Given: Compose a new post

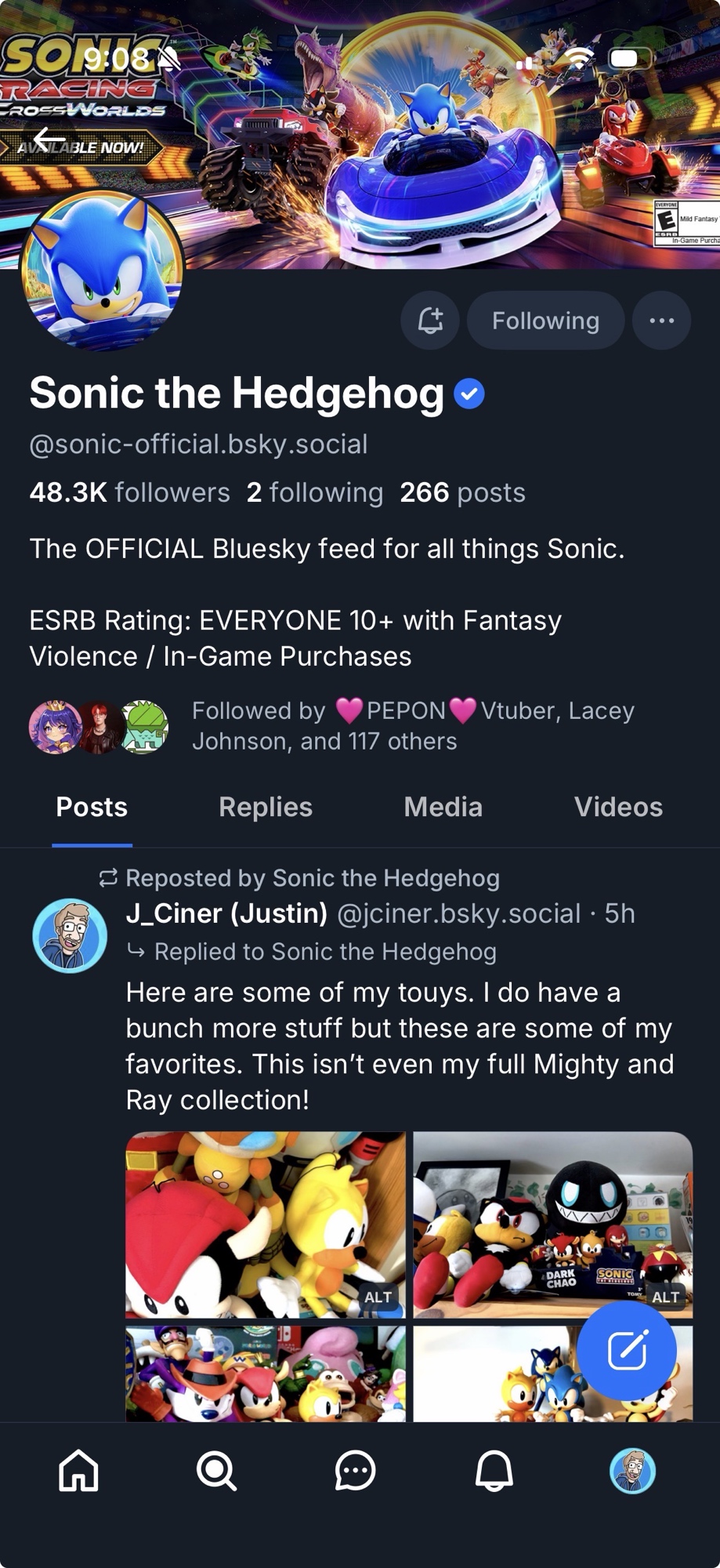Looking at the screenshot, I should point(627,1350).
